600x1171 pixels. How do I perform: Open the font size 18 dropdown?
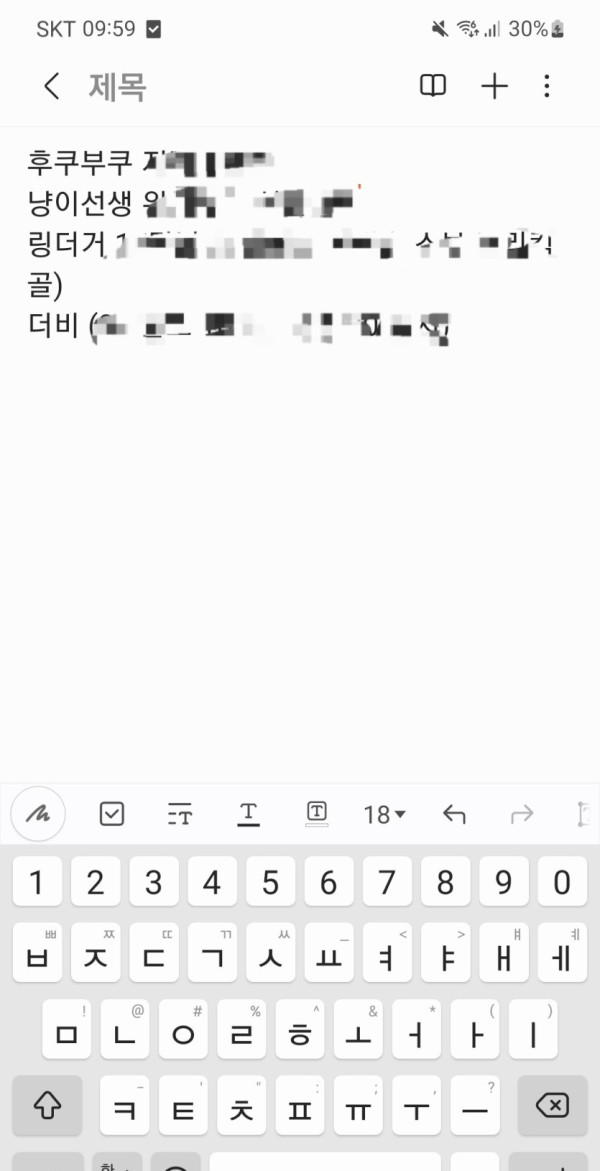tap(384, 815)
